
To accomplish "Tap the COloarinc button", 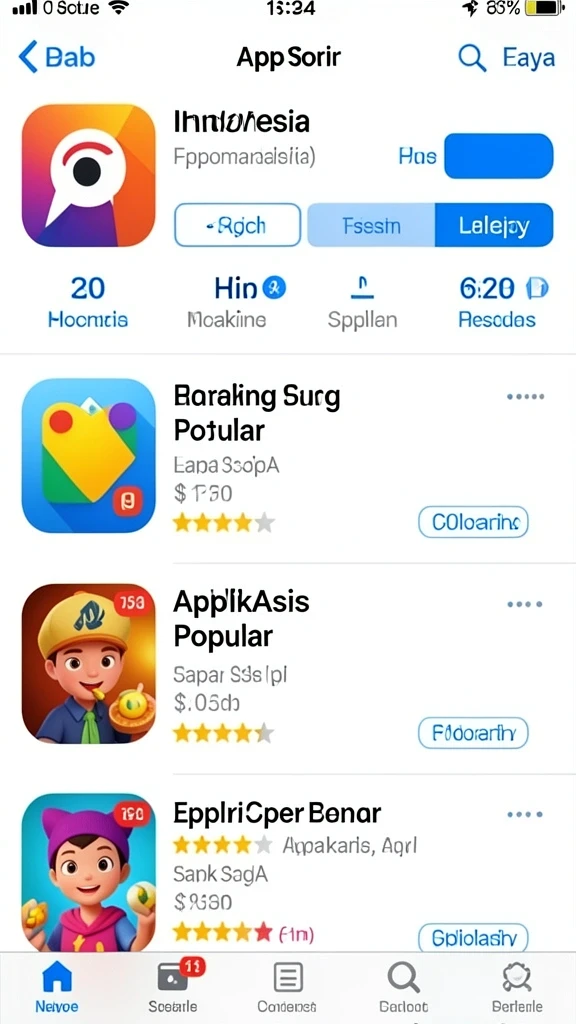I will 473,522.
